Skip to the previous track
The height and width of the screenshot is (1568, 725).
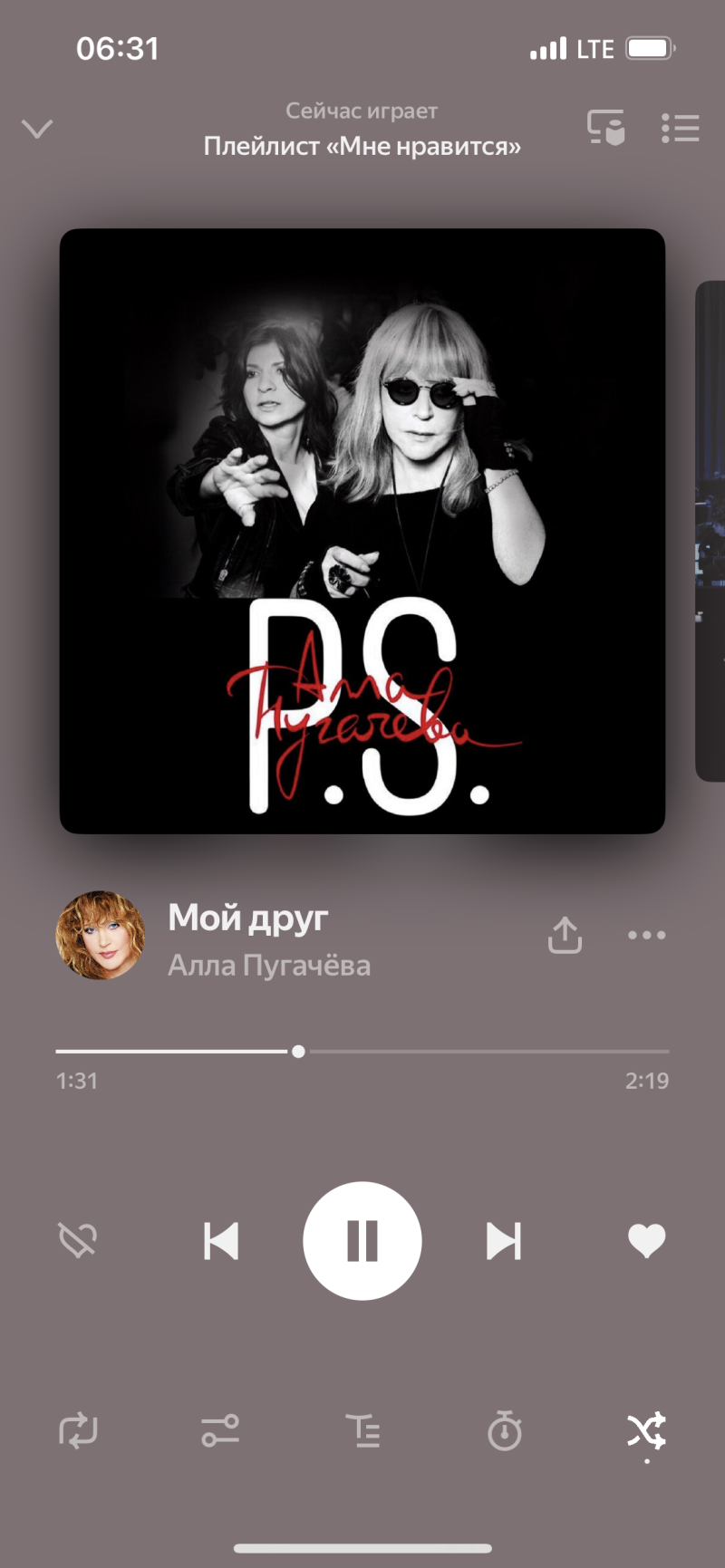click(221, 1241)
